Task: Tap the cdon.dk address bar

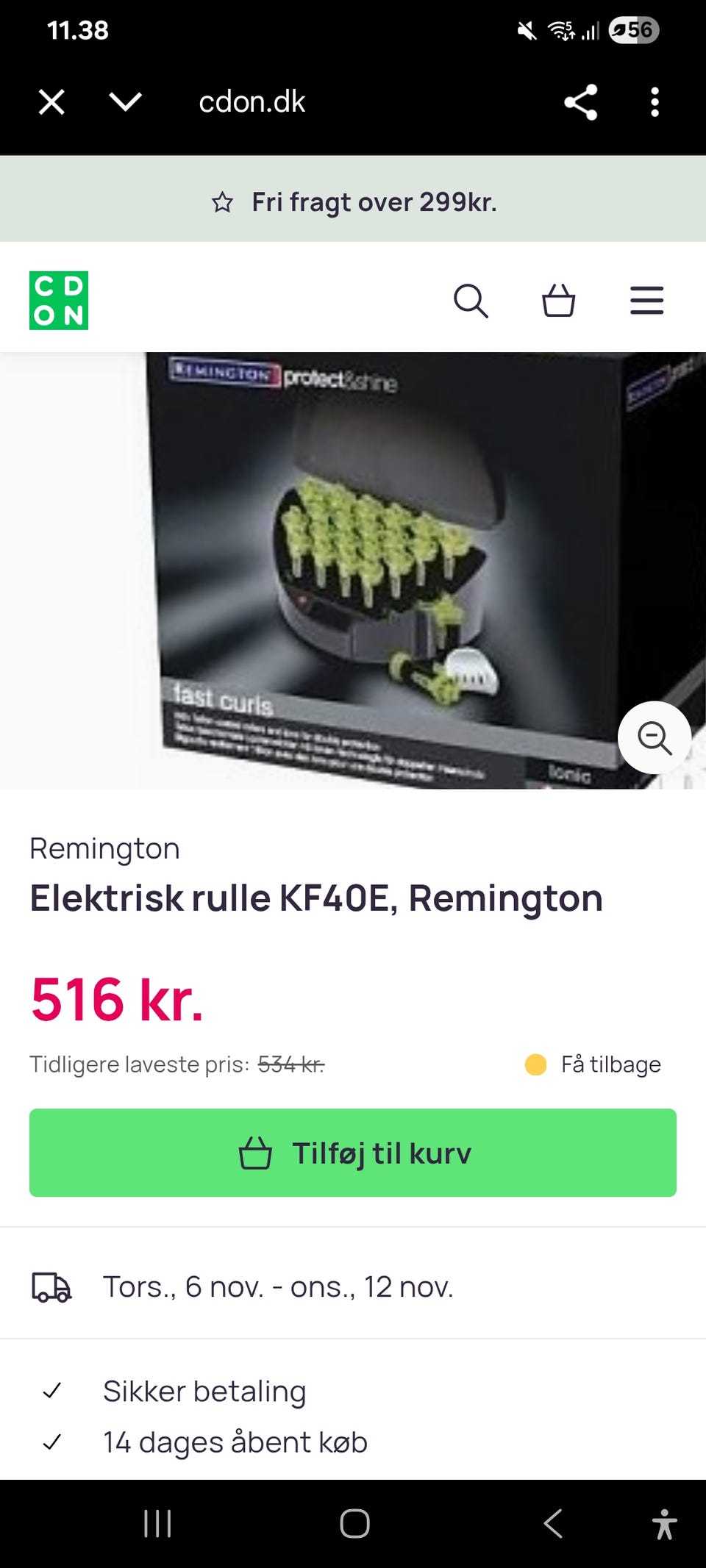Action: 252,102
